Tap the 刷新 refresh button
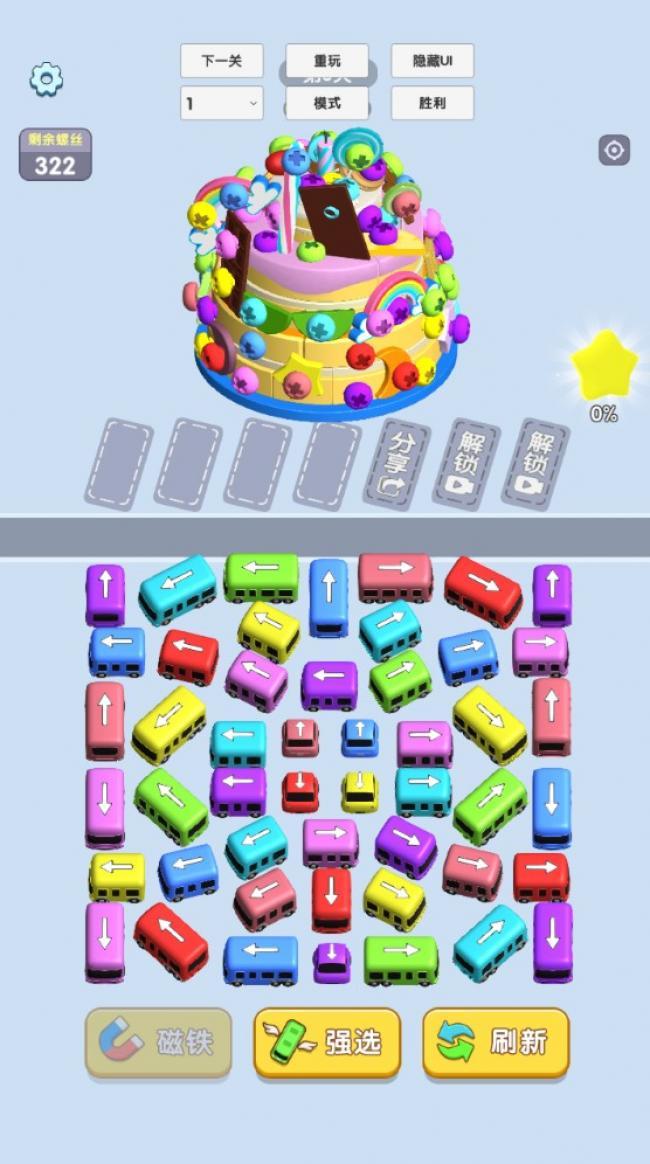Image resolution: width=650 pixels, height=1164 pixels. pyautogui.click(x=496, y=1042)
